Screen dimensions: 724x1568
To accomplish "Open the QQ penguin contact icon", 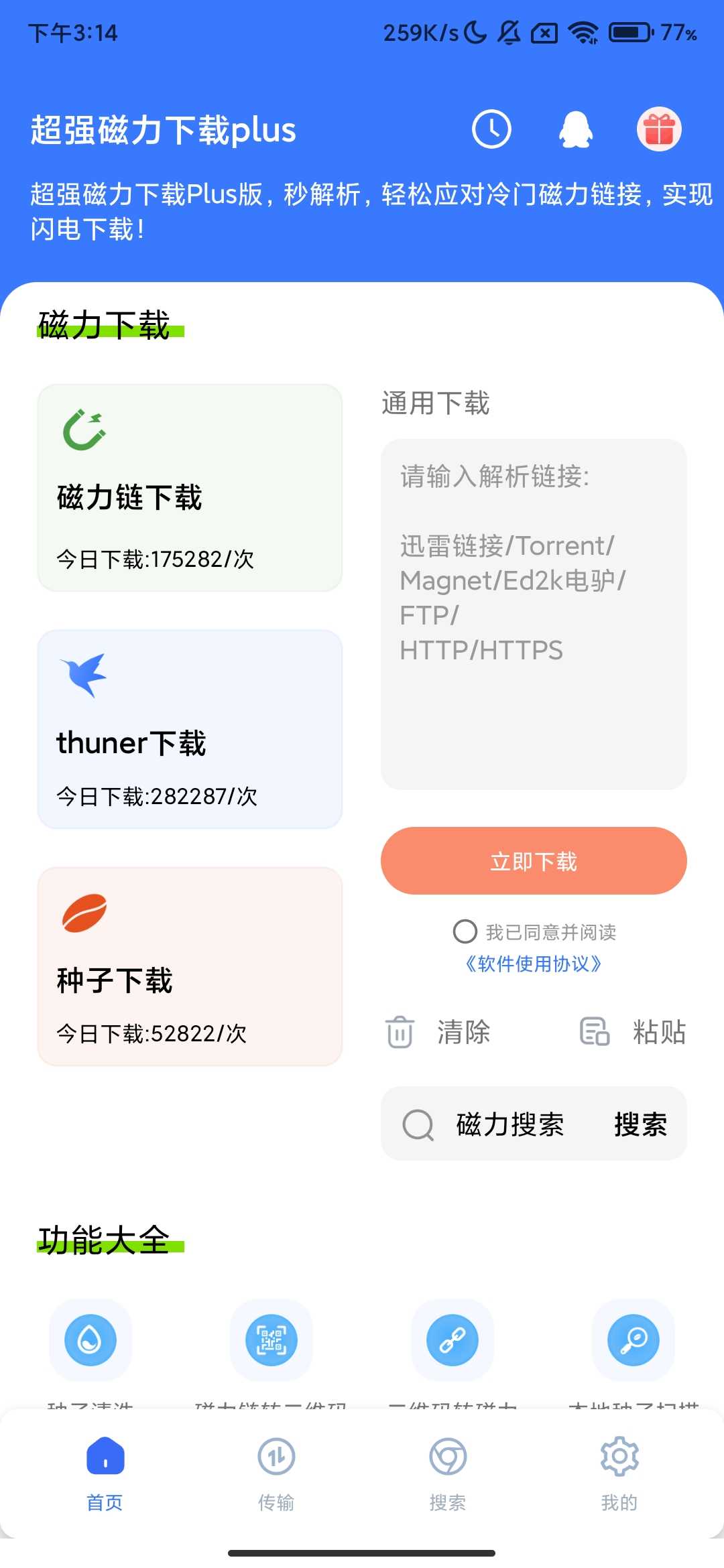I will (x=576, y=129).
